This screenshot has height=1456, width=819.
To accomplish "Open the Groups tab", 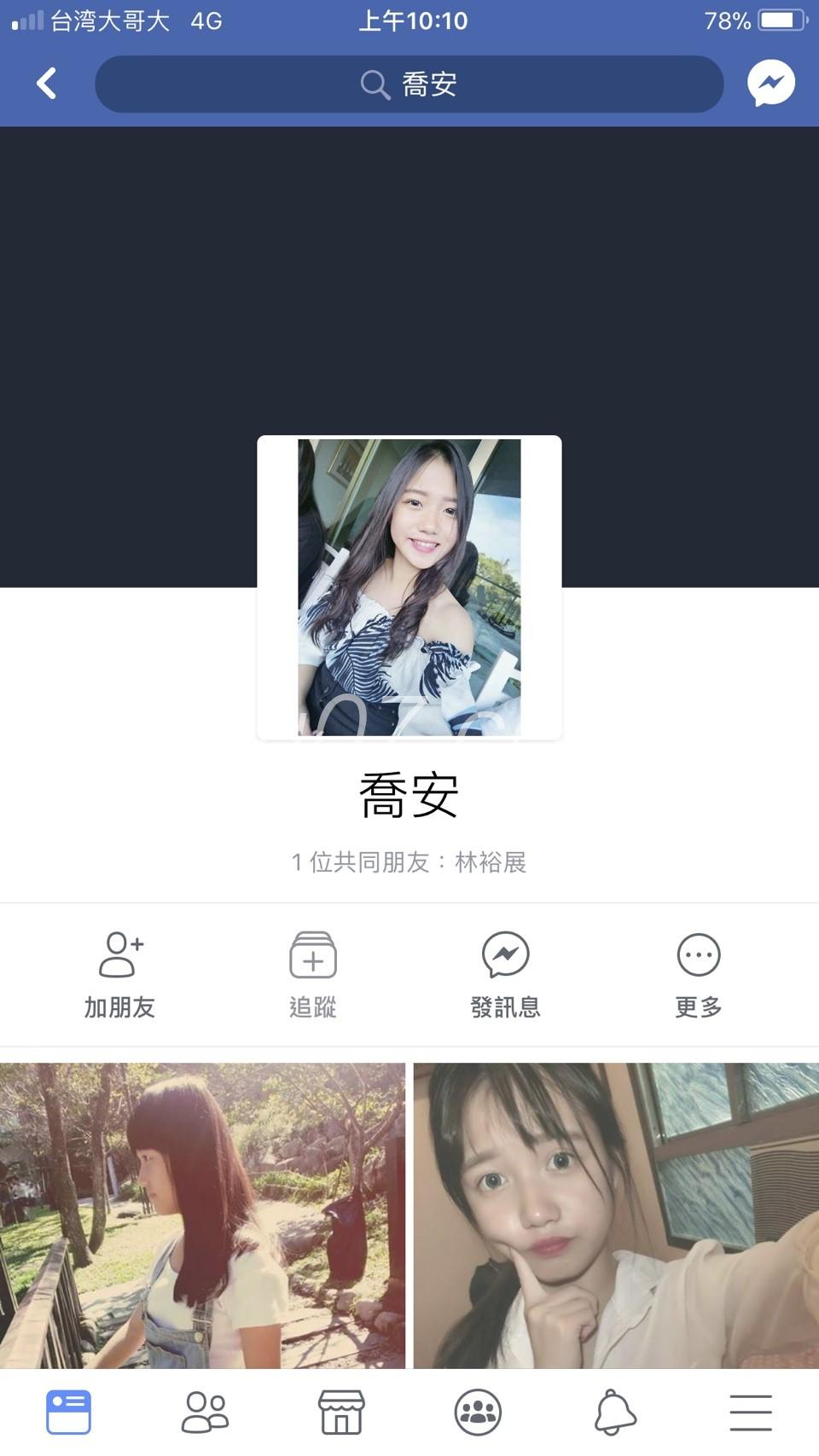I will [x=478, y=1412].
